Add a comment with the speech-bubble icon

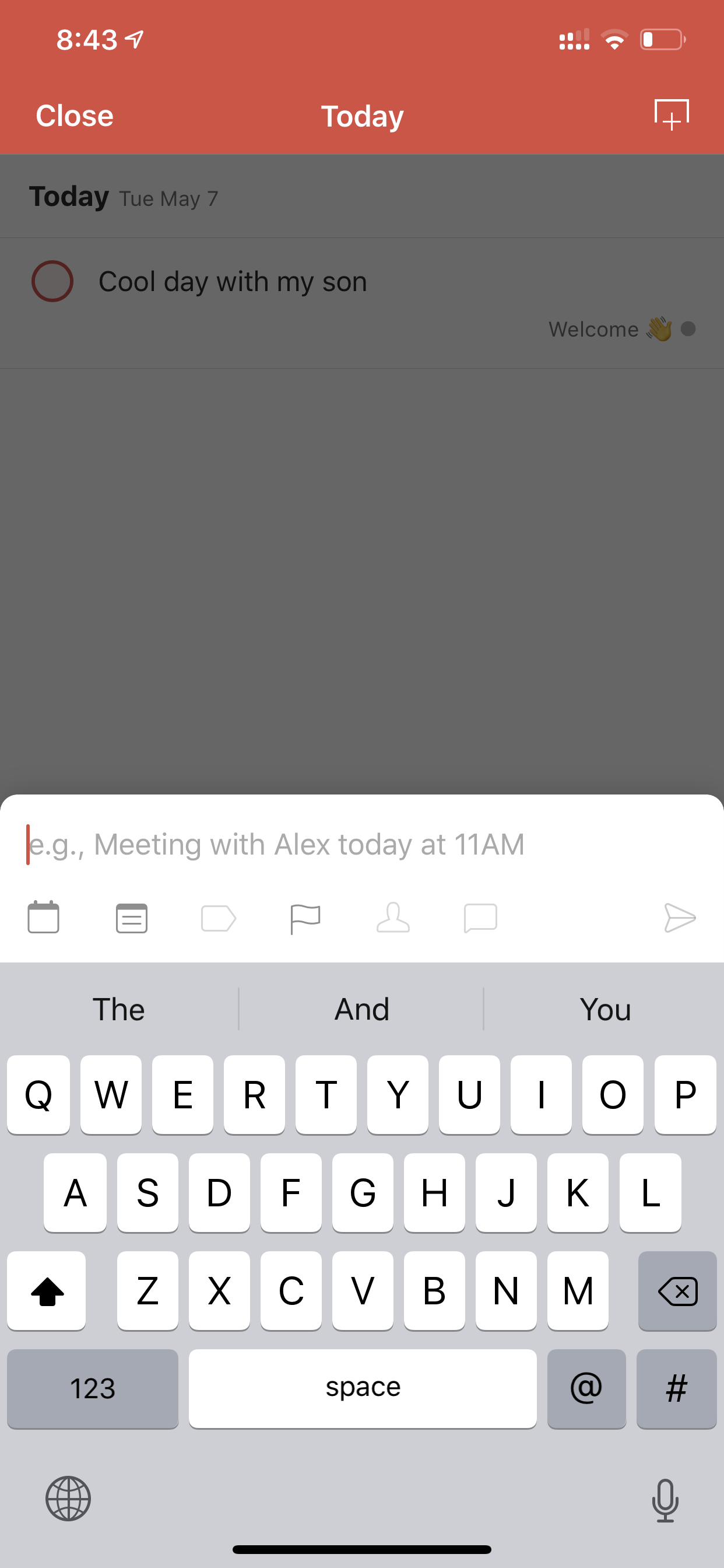point(481,919)
